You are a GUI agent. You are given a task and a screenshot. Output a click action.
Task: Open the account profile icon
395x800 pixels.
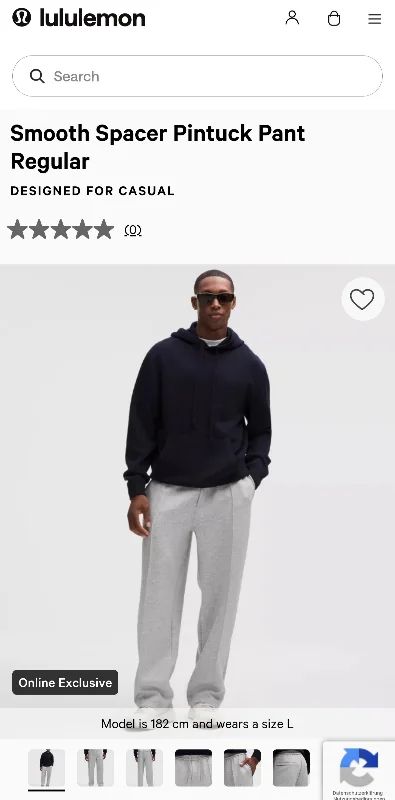pyautogui.click(x=292, y=18)
